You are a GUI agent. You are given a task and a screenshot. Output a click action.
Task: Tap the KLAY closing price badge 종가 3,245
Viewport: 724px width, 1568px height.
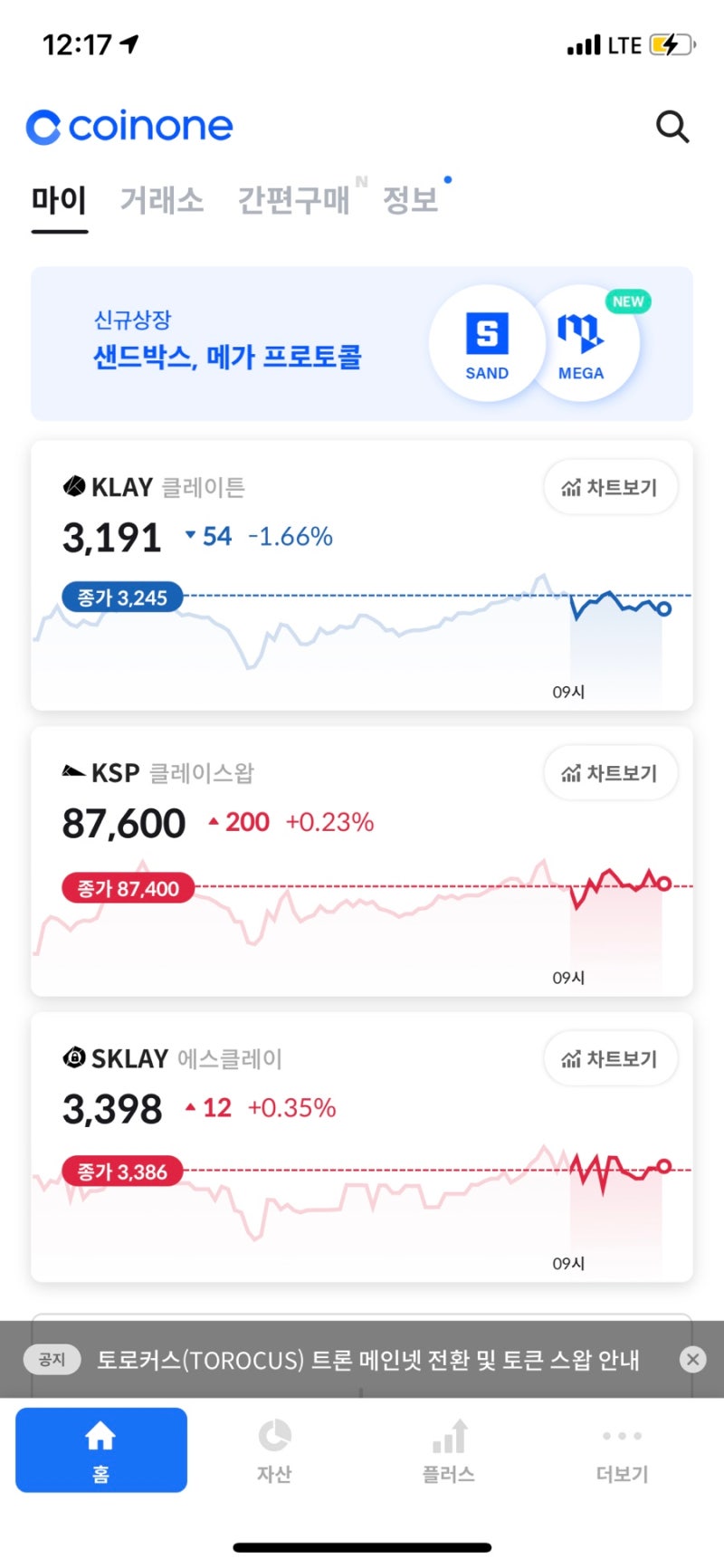[x=122, y=597]
